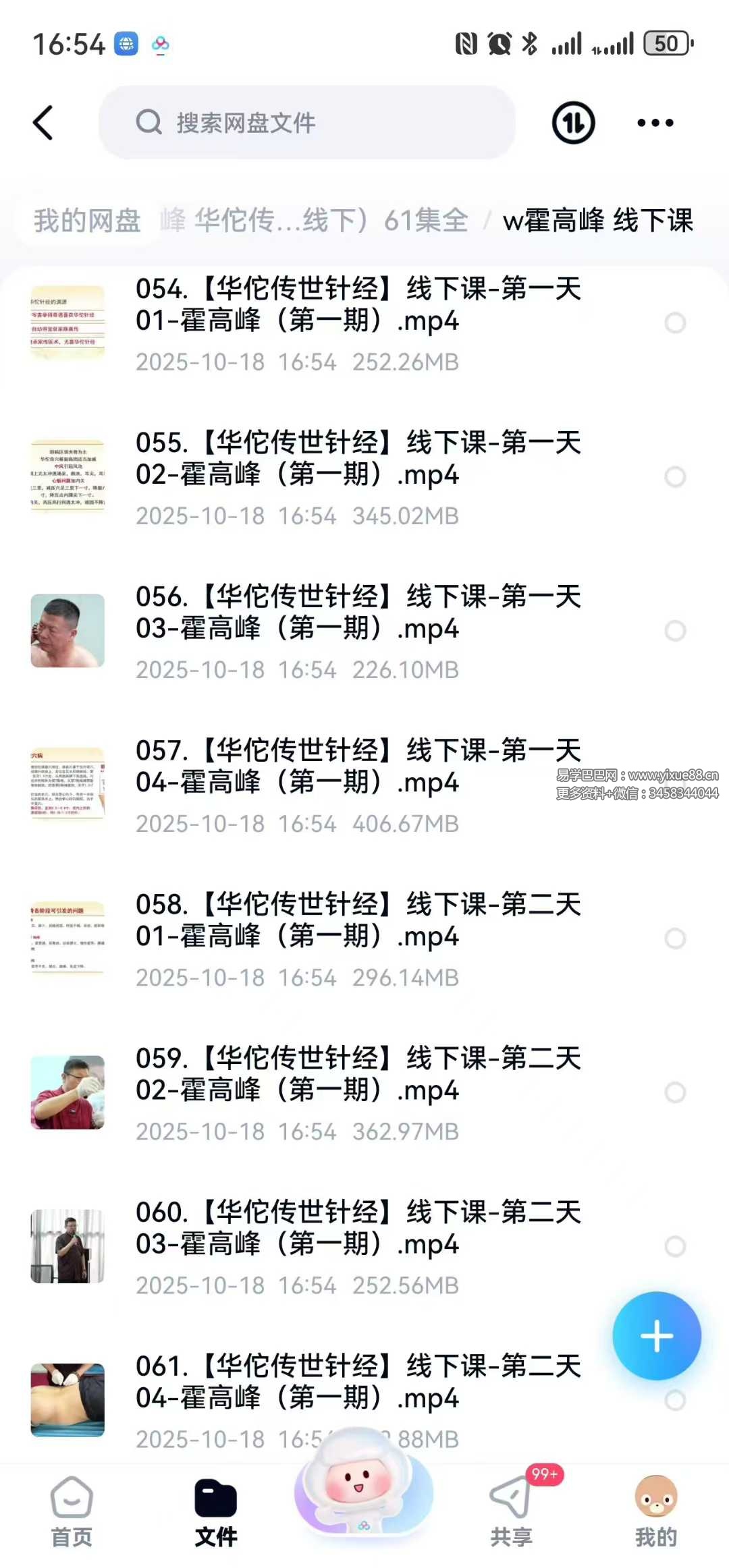729x1568 pixels.
Task: Go back using the top-left arrow
Action: (x=43, y=123)
